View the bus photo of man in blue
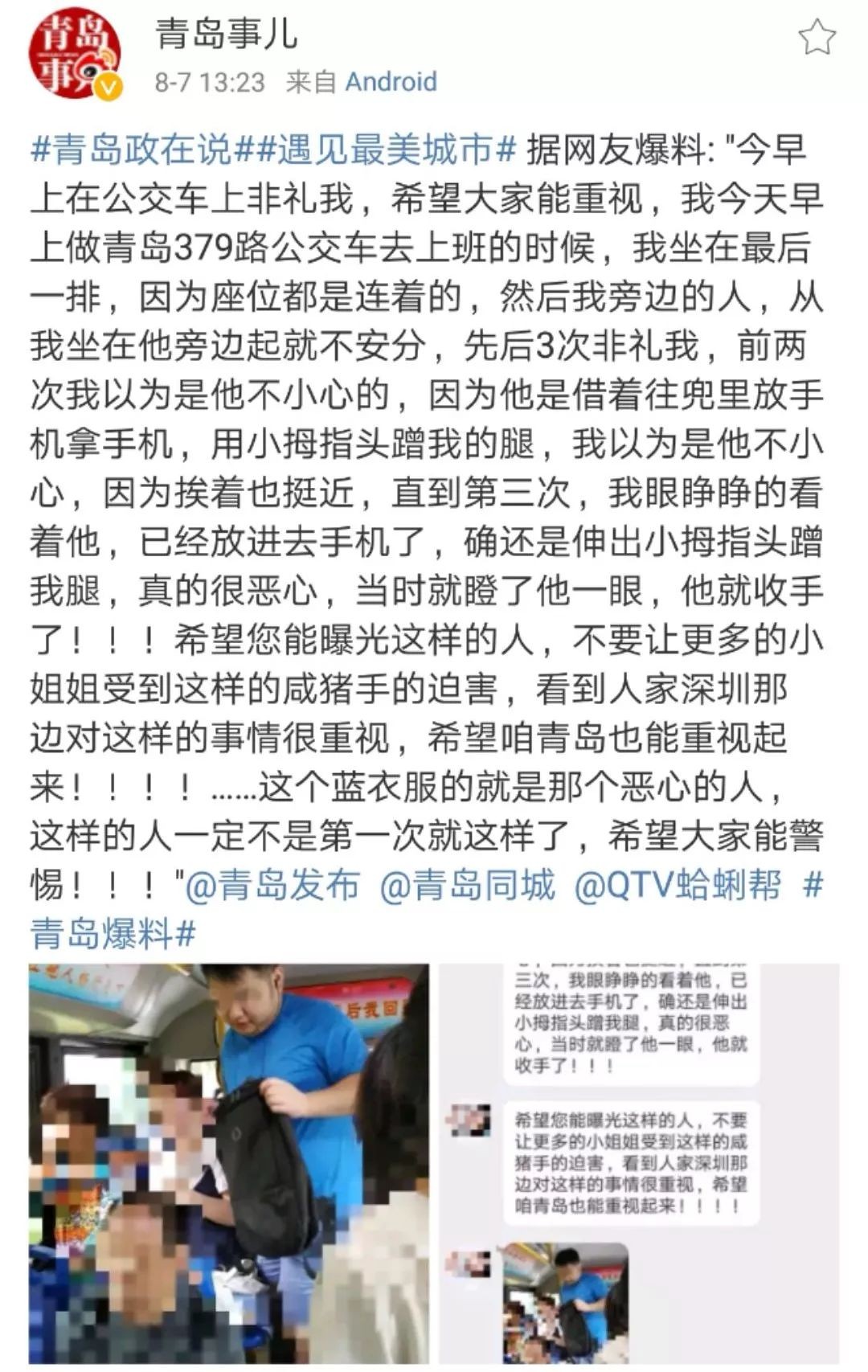This screenshot has height=1372, width=868. coord(229,1164)
